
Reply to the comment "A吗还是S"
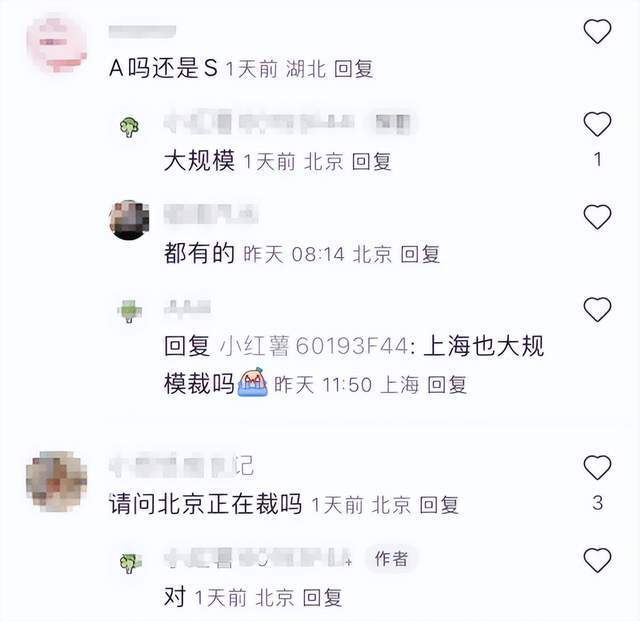(353, 70)
